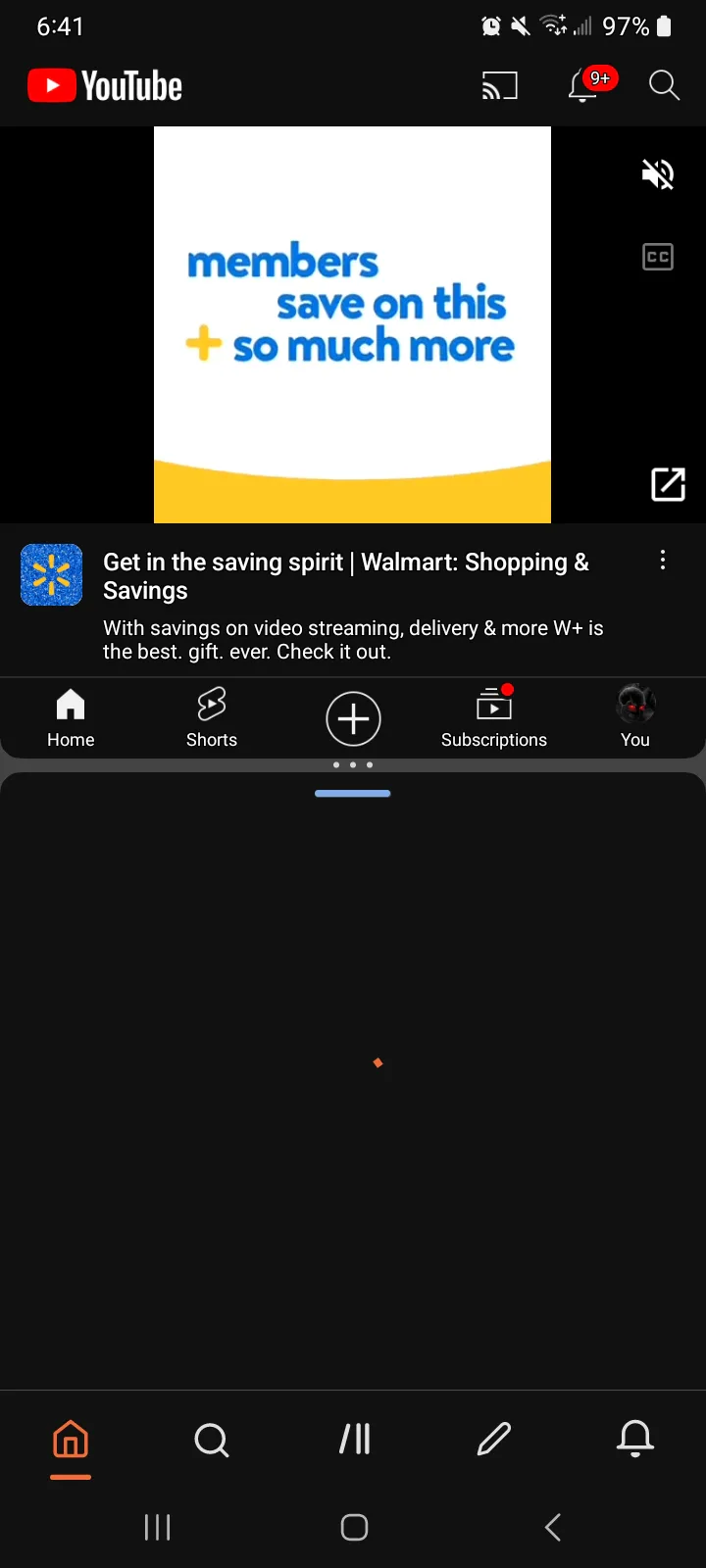Open the Walmart ad external link
The width and height of the screenshot is (706, 1568).
click(x=668, y=484)
